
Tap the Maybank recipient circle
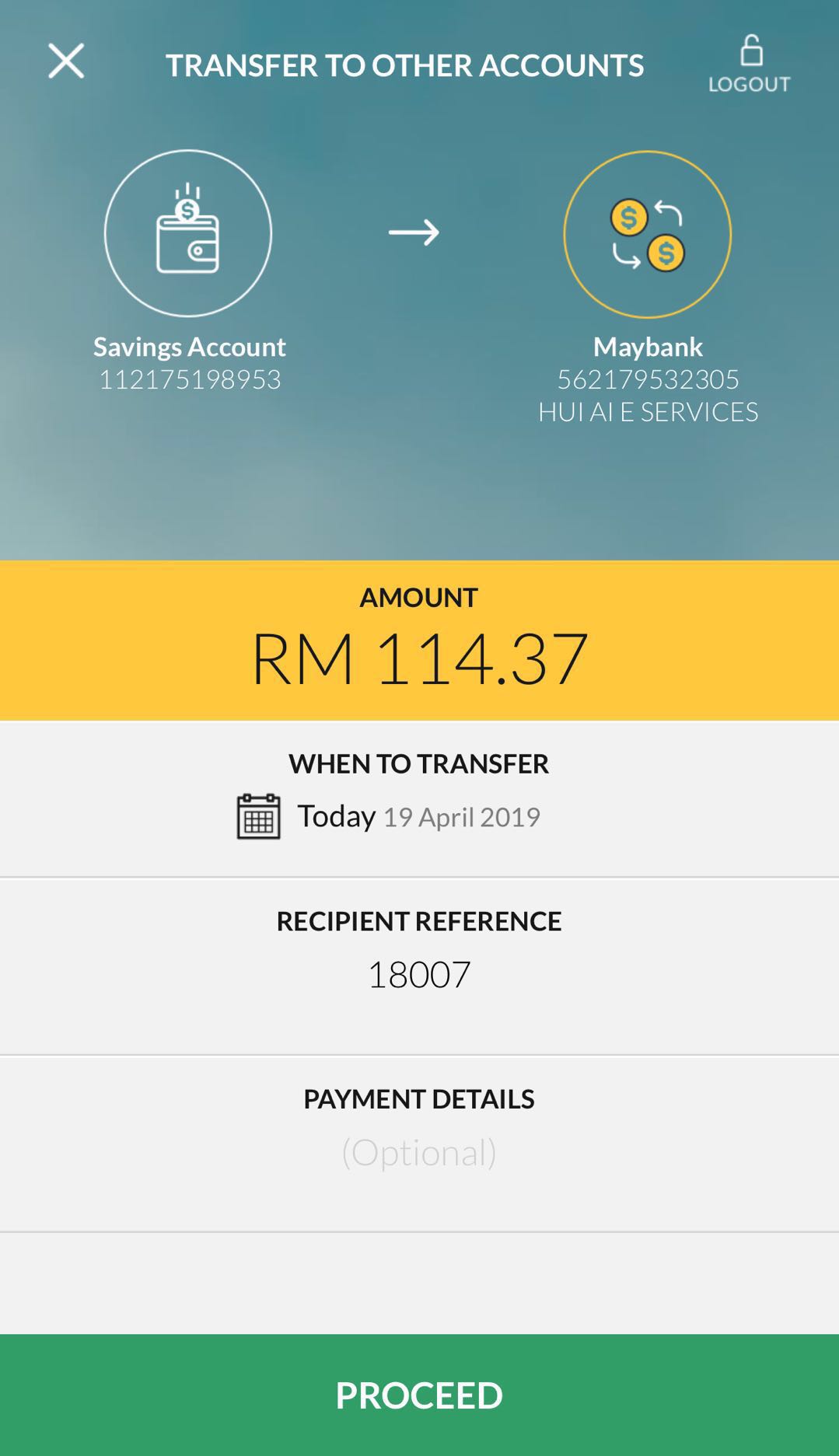647,235
